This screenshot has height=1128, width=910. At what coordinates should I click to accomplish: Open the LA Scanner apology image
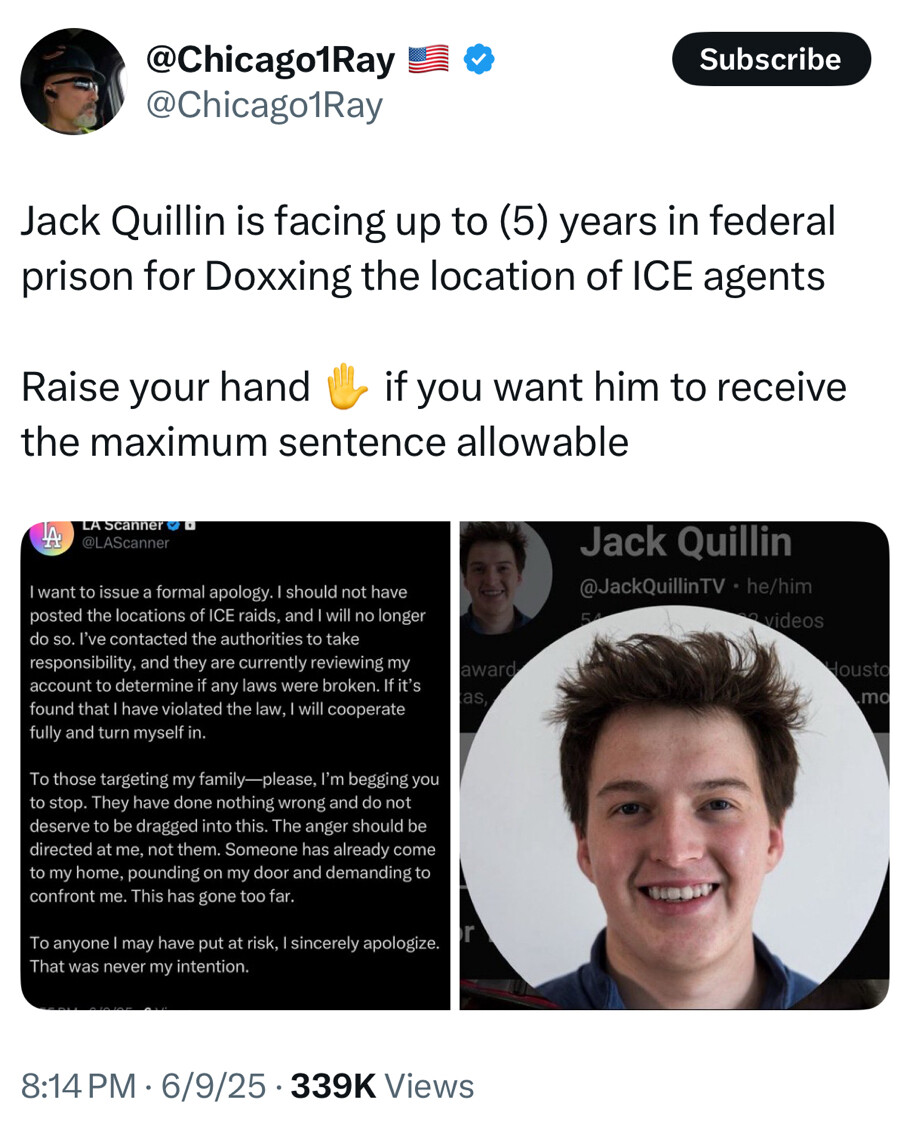pyautogui.click(x=235, y=765)
